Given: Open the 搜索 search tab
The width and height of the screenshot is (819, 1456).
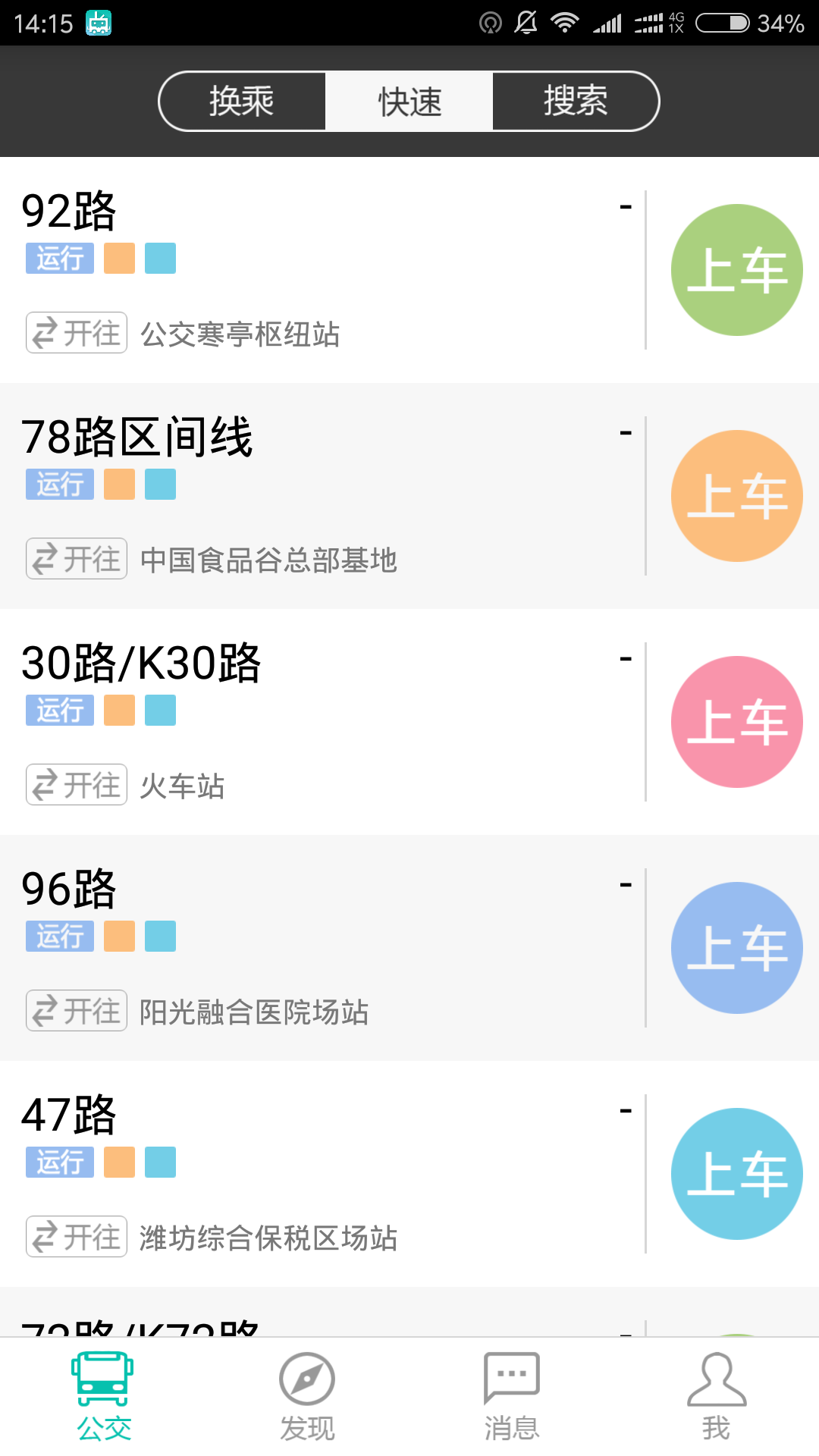Looking at the screenshot, I should click(x=575, y=101).
